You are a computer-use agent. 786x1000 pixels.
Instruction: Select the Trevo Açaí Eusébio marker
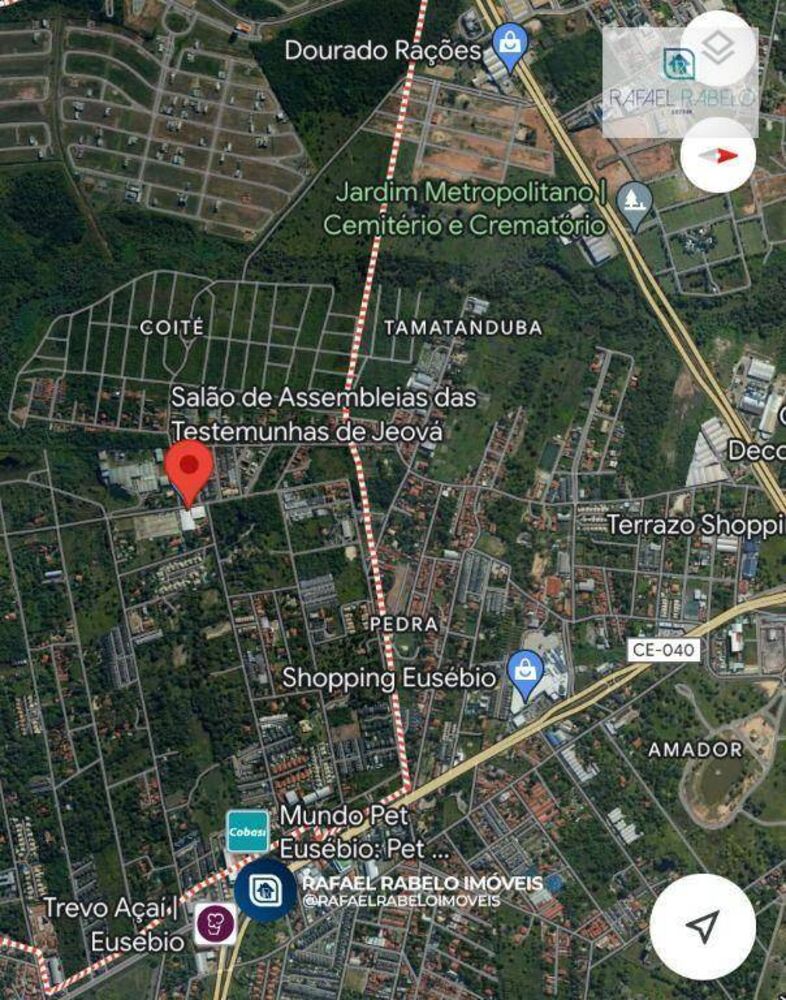point(215,924)
